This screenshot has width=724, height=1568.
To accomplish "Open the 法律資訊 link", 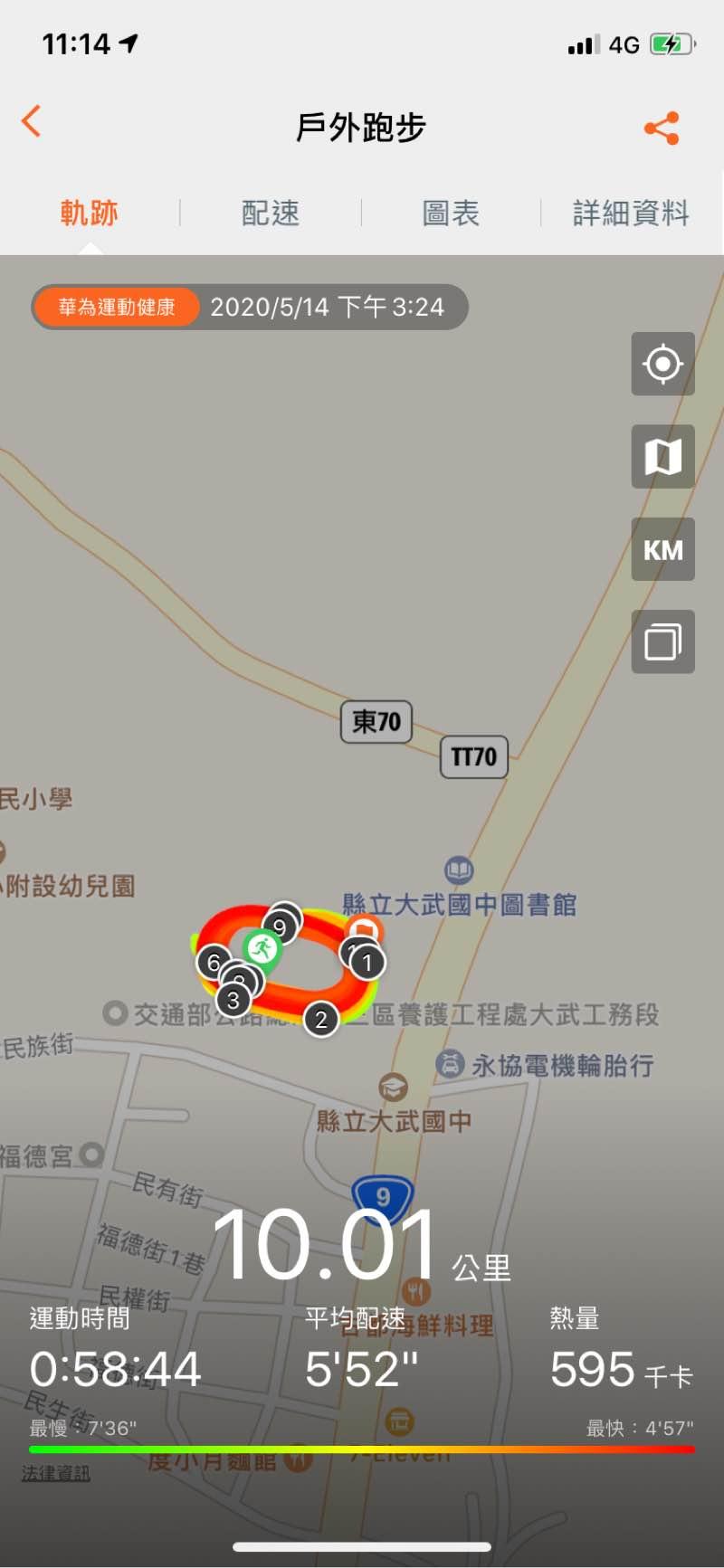I will coord(56,1474).
